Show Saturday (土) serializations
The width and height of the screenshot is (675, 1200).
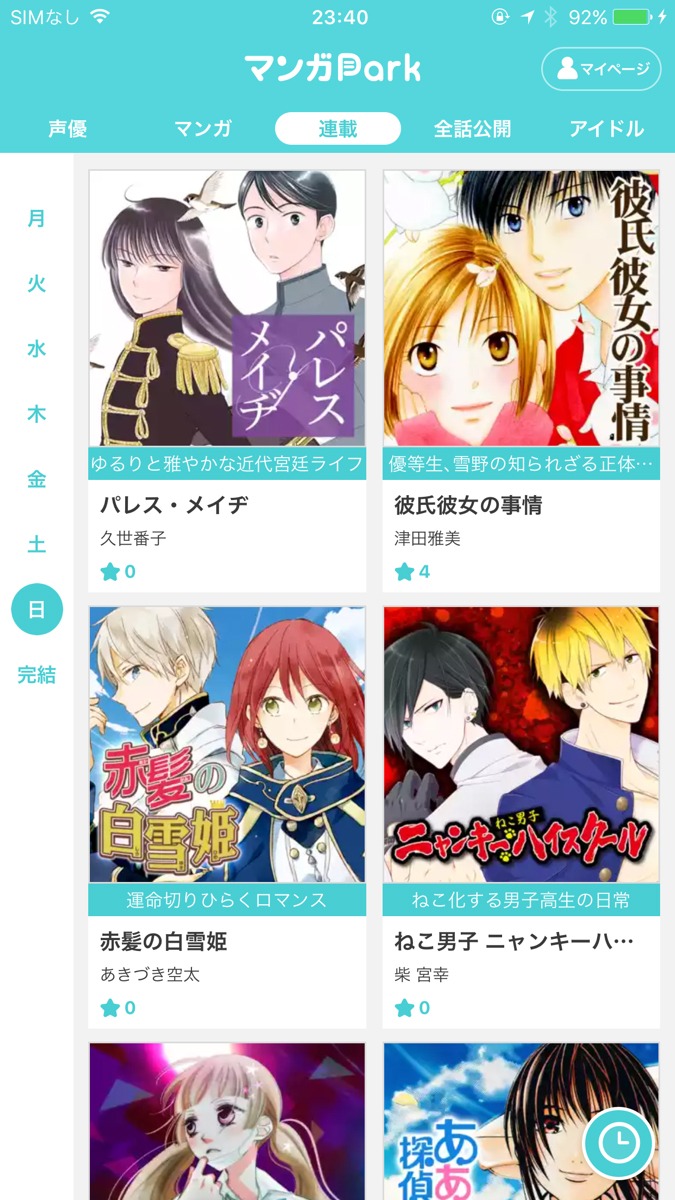coord(37,544)
